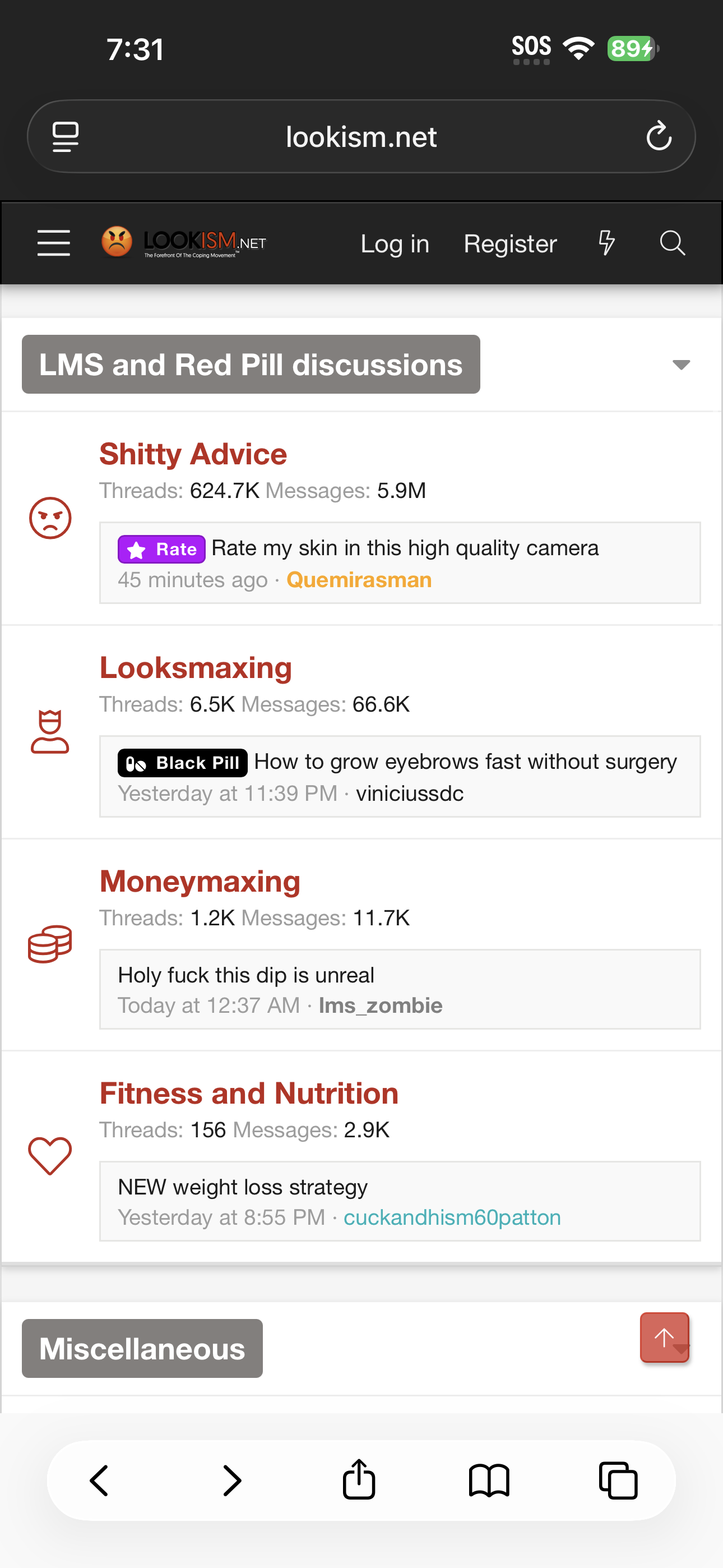Open the hamburger navigation menu

pyautogui.click(x=54, y=243)
